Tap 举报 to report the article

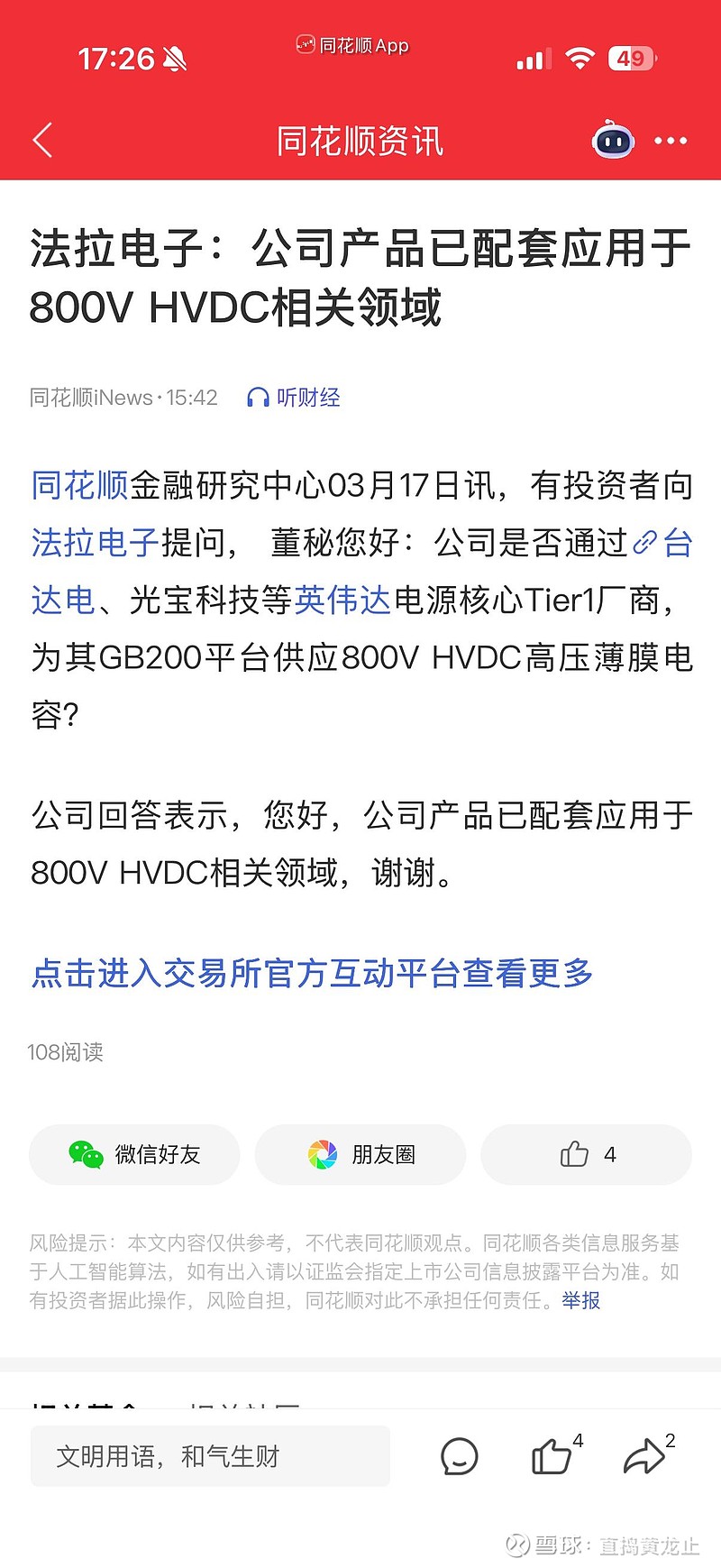pos(581,1300)
